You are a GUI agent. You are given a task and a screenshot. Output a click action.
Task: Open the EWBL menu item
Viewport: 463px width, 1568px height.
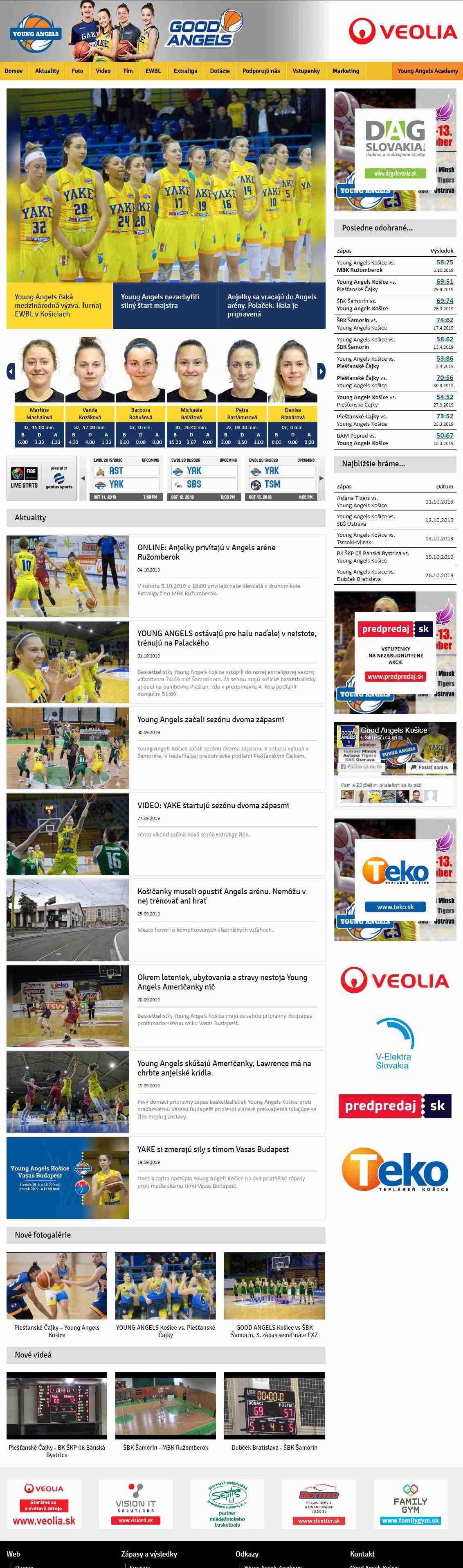click(153, 71)
